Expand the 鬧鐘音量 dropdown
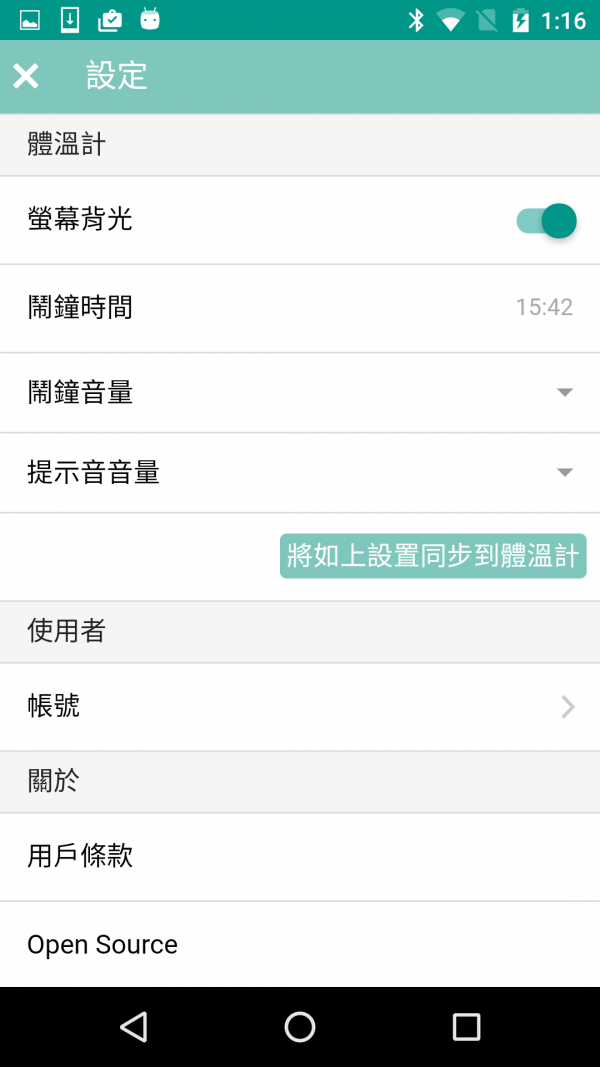The image size is (600, 1067). [564, 393]
